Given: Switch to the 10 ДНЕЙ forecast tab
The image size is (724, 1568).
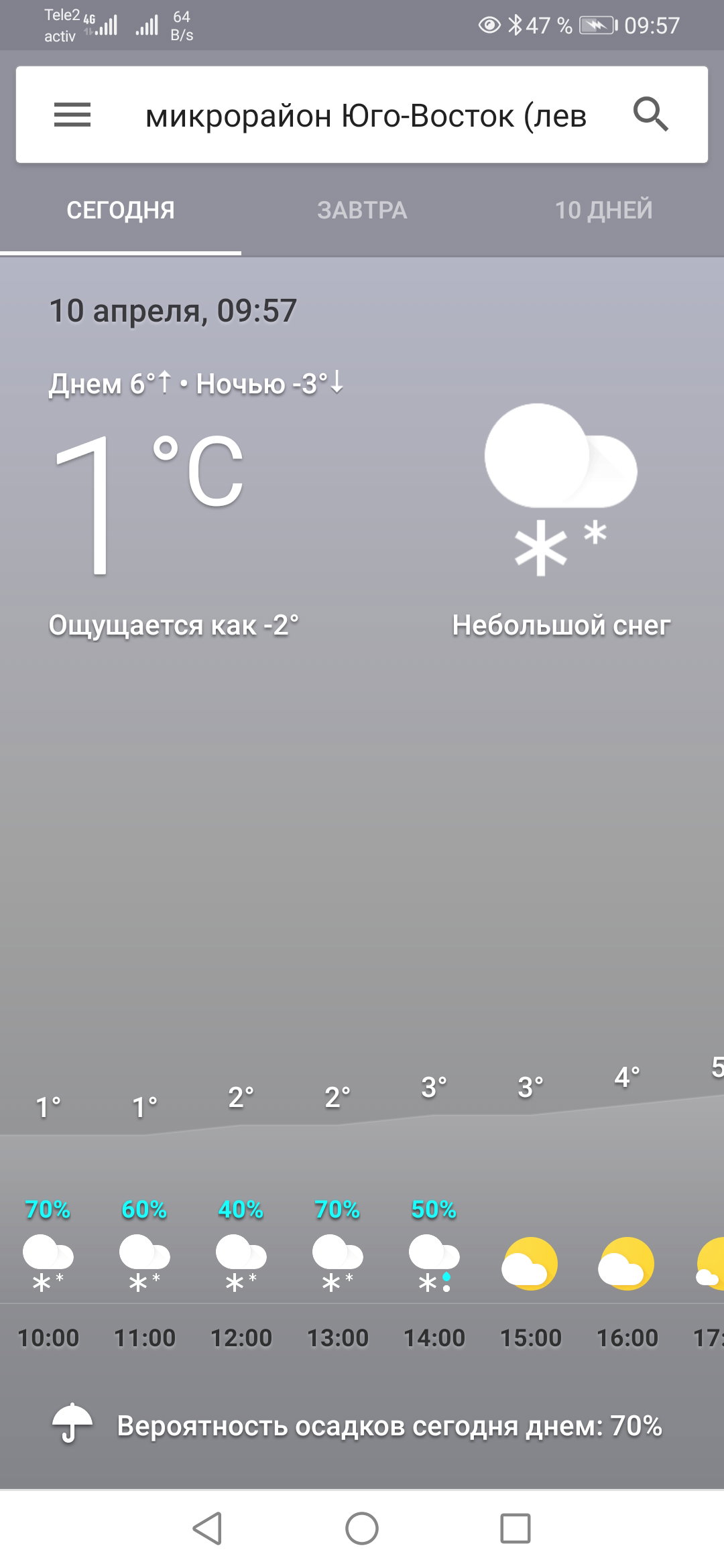Looking at the screenshot, I should (603, 210).
